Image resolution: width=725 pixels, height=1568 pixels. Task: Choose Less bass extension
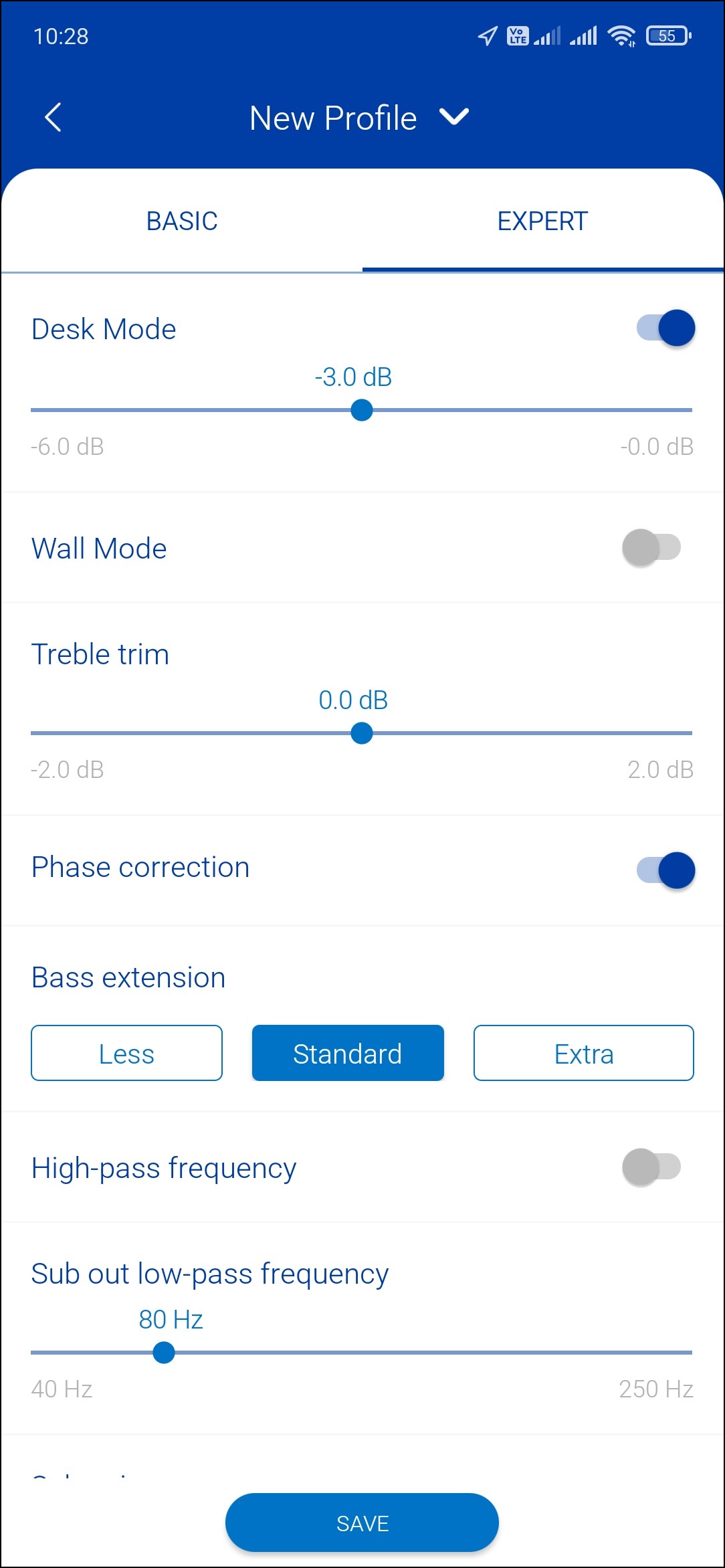126,1054
